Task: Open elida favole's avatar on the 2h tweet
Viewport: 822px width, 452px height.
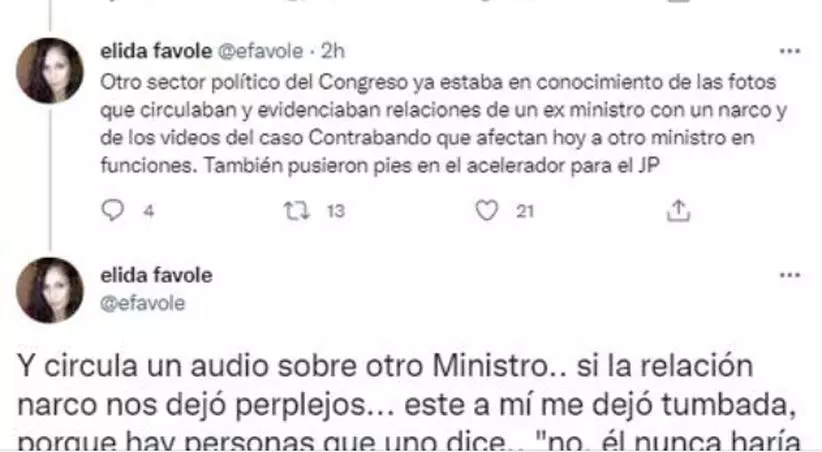Action: point(50,71)
